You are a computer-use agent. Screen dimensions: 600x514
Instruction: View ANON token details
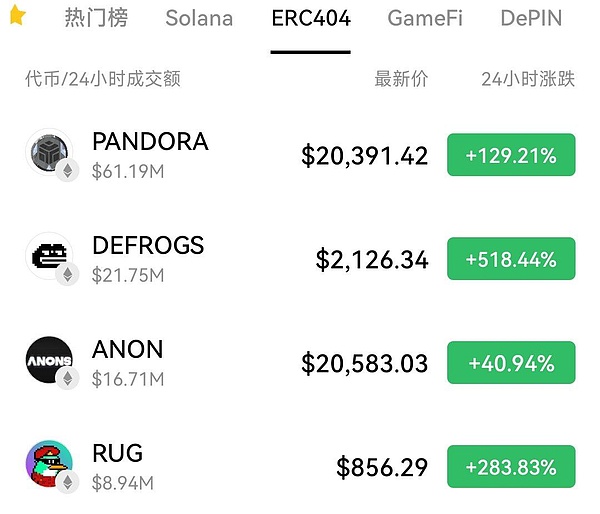click(x=127, y=362)
